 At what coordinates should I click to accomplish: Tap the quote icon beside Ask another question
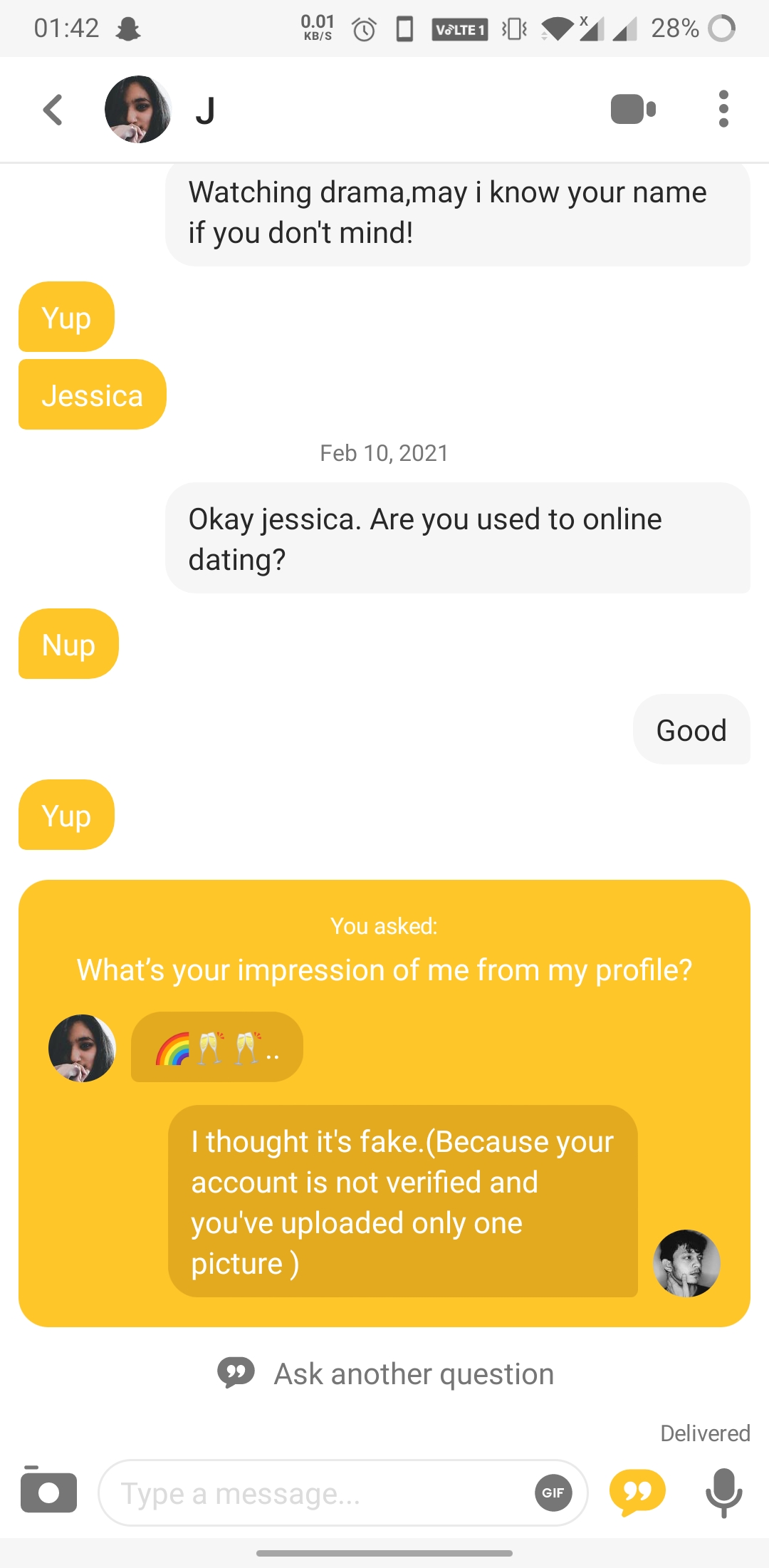236,1372
